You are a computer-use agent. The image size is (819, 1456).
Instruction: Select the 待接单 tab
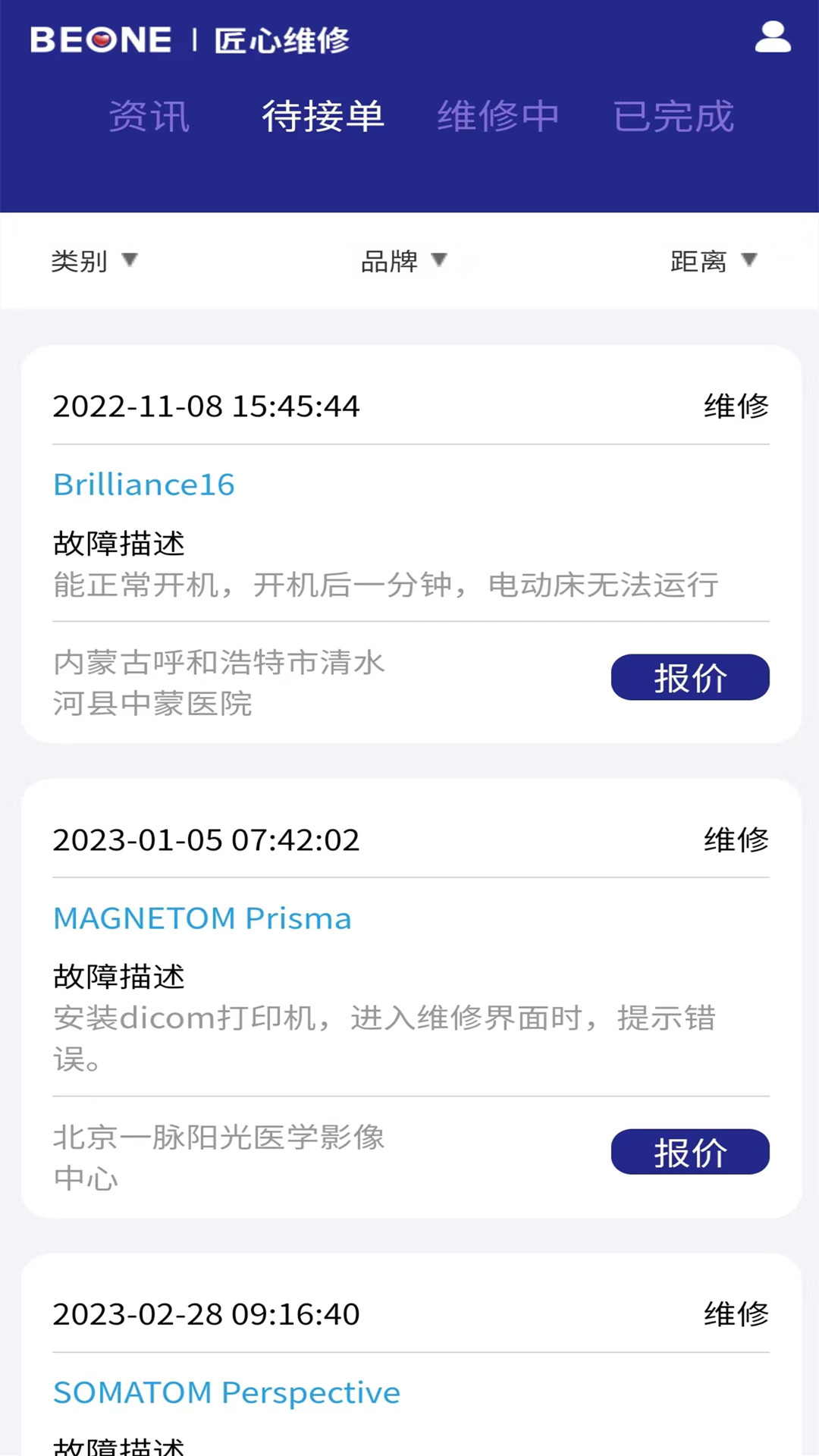pyautogui.click(x=322, y=115)
